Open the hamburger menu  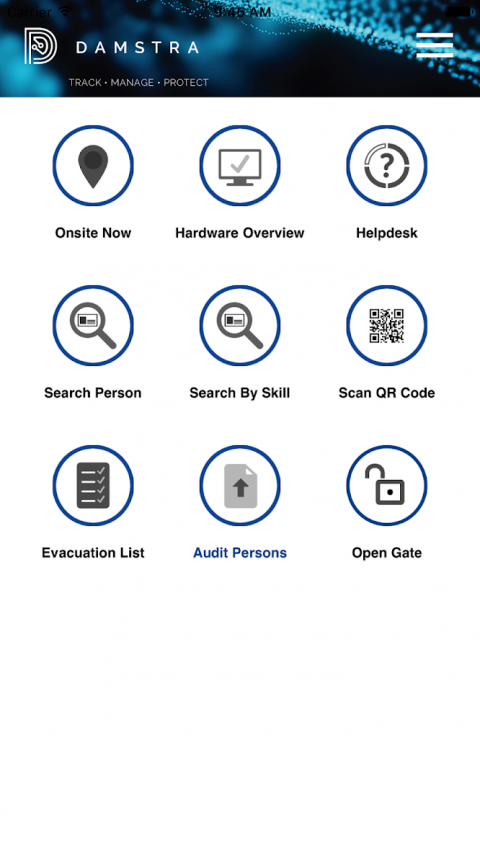click(434, 45)
